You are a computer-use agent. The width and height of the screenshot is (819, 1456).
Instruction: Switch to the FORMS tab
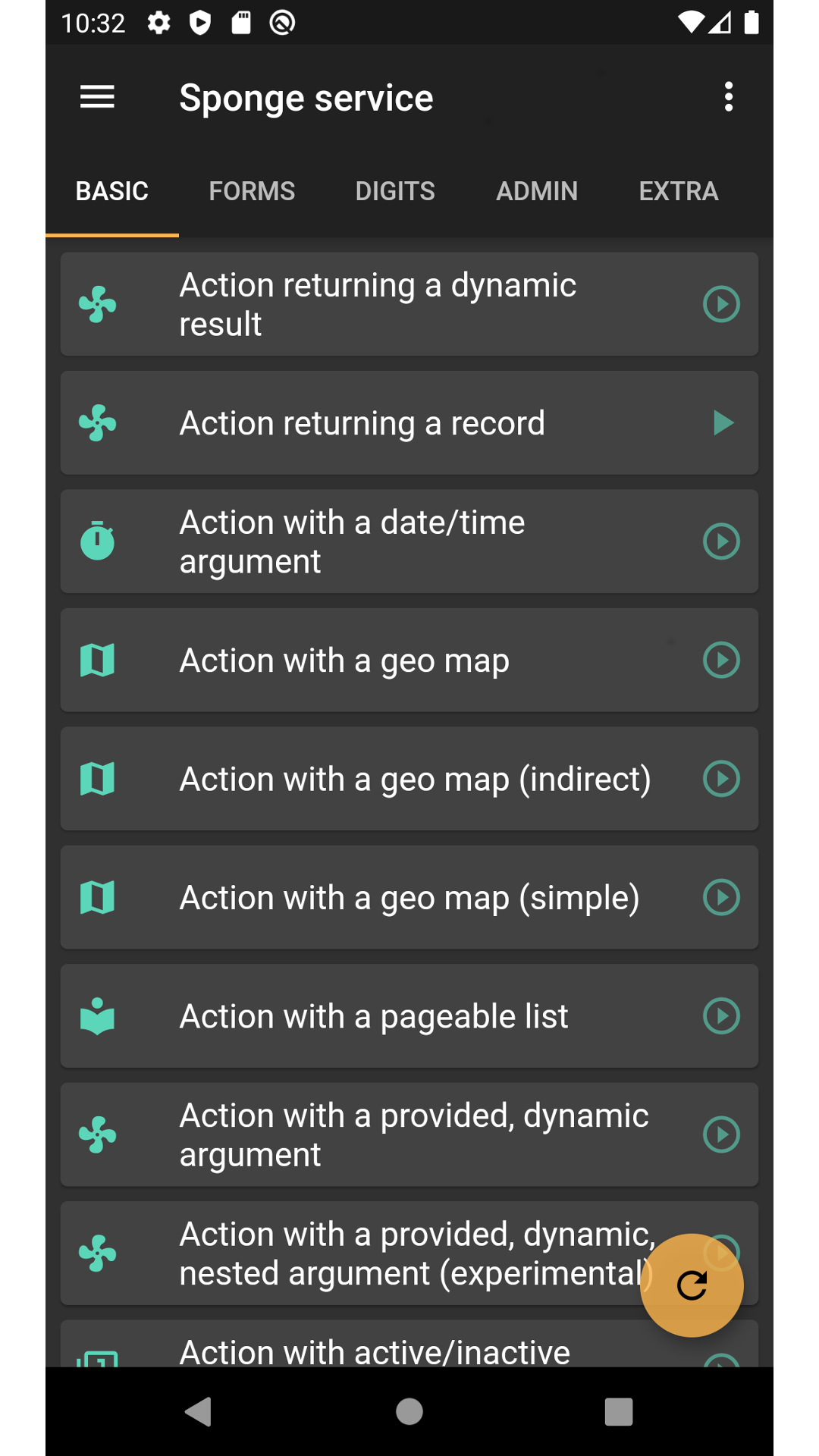(252, 191)
